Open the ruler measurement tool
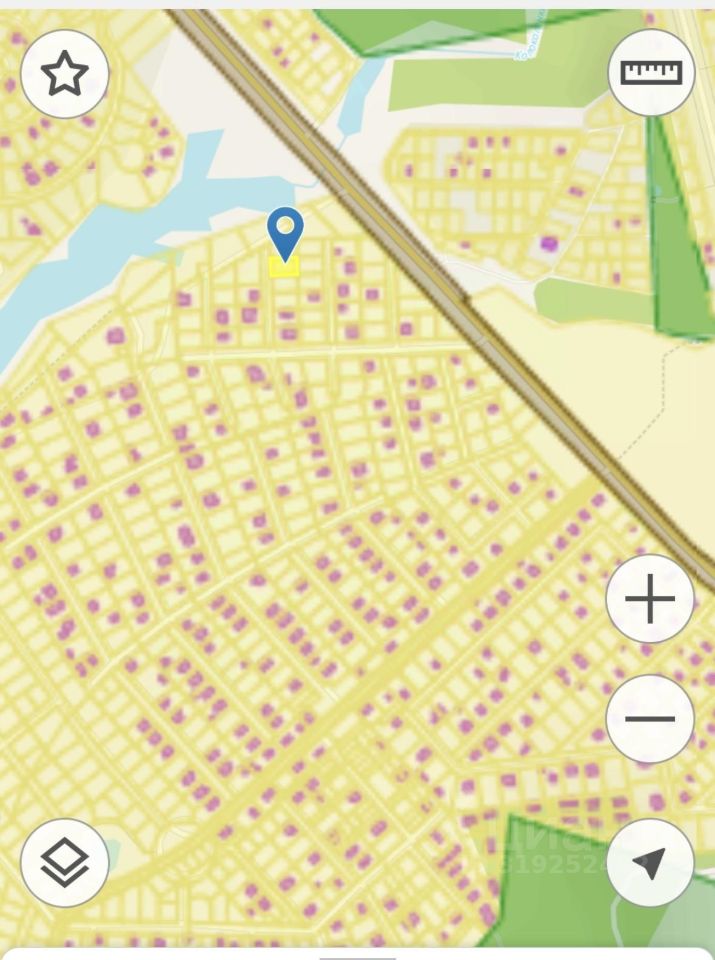The image size is (715, 960). (651, 73)
